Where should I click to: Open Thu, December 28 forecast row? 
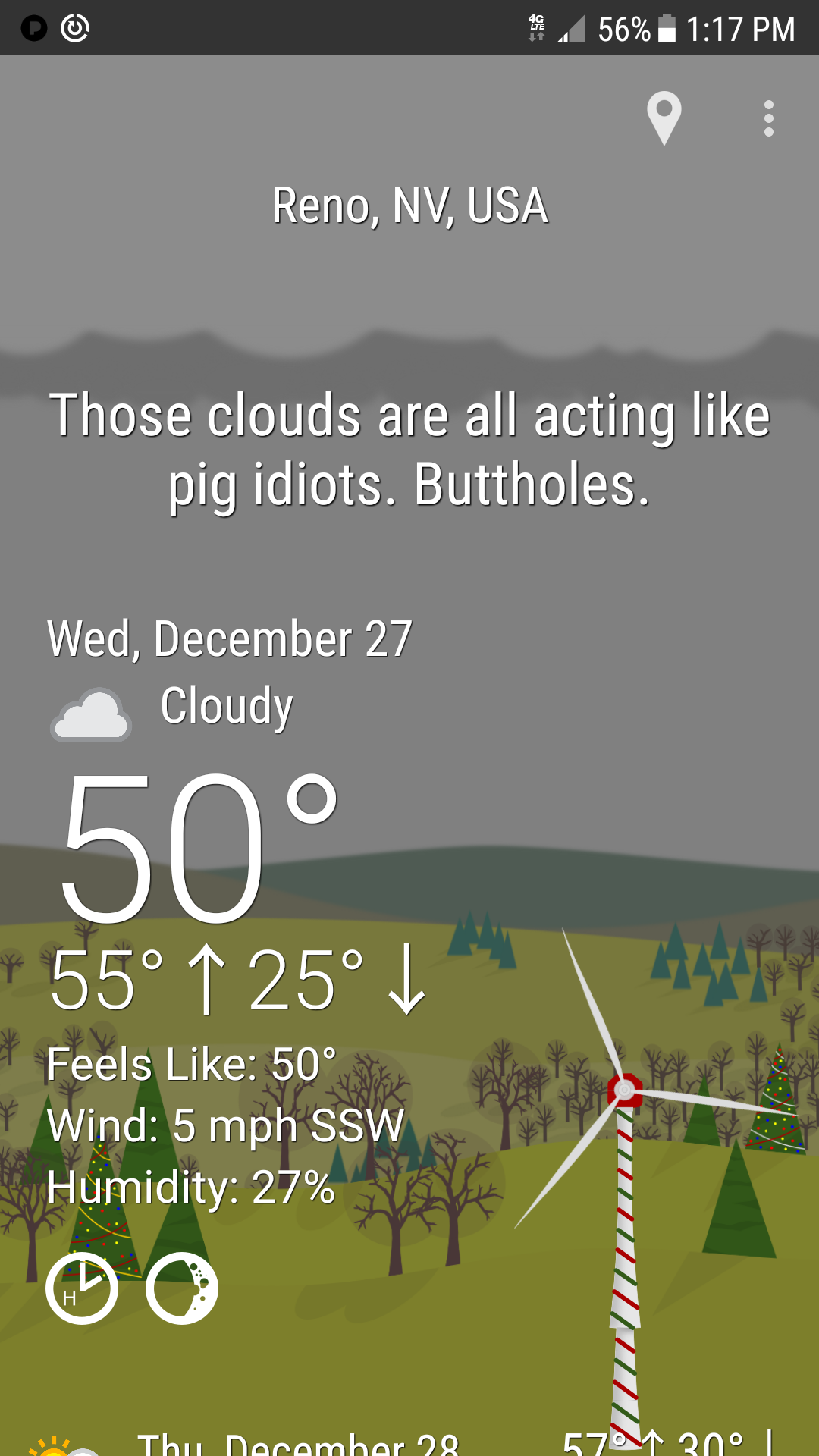click(x=409, y=1437)
